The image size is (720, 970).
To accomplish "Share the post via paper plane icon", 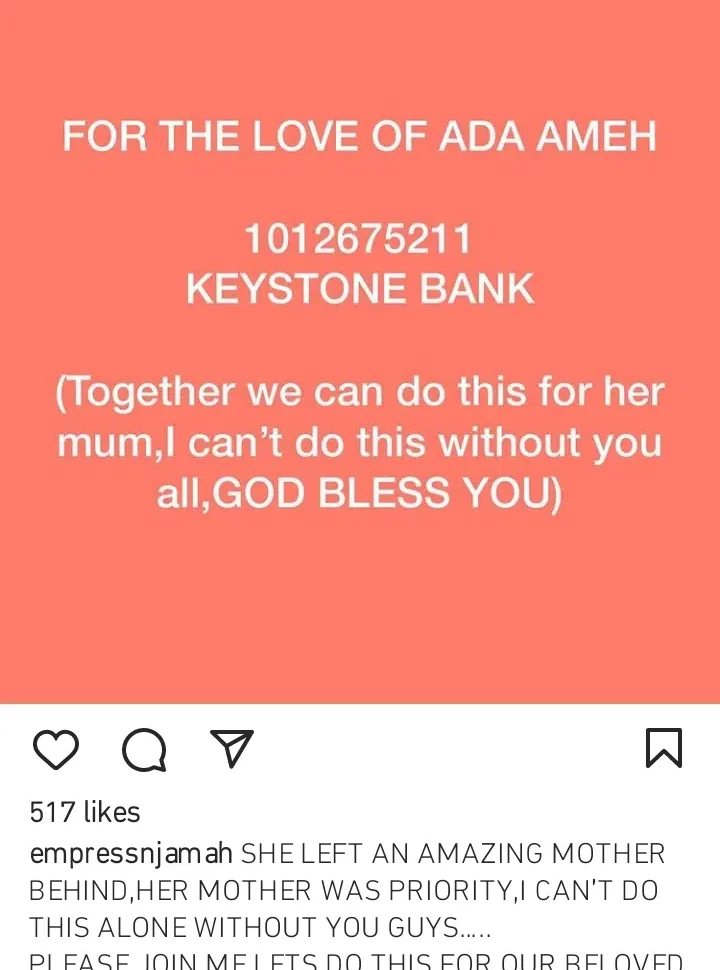I will pos(232,748).
